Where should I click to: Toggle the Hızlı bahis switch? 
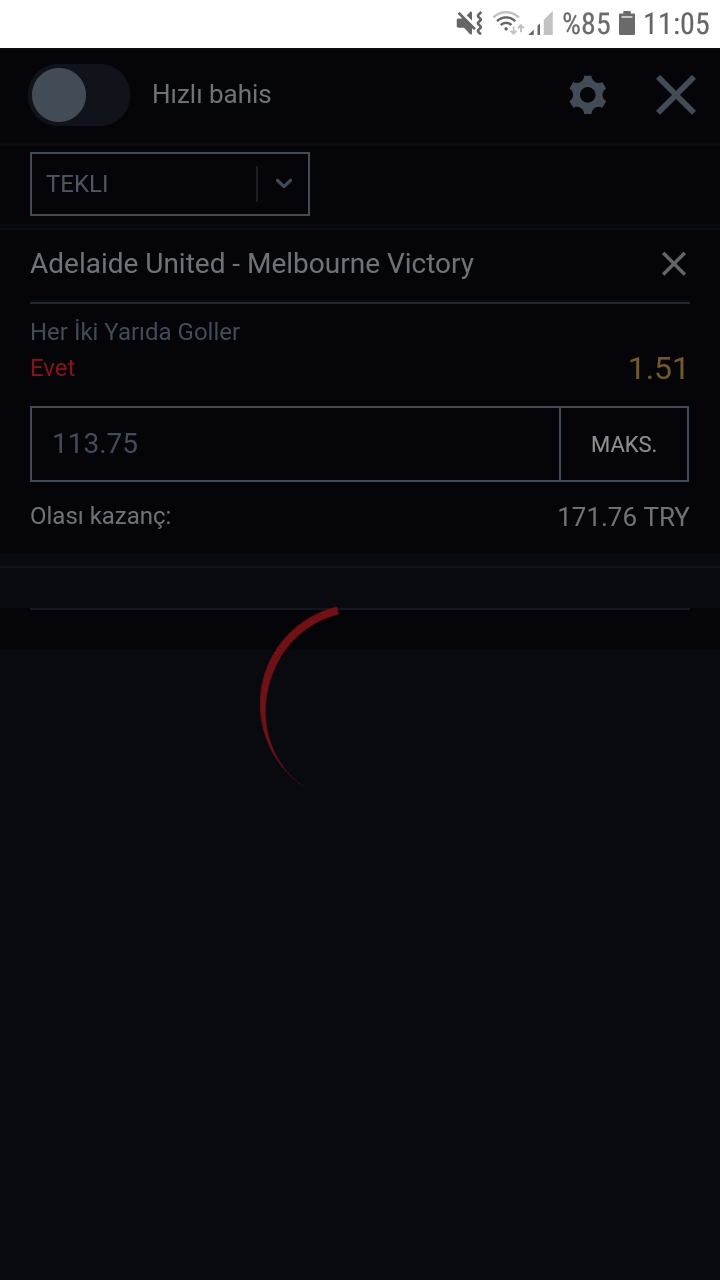click(79, 95)
